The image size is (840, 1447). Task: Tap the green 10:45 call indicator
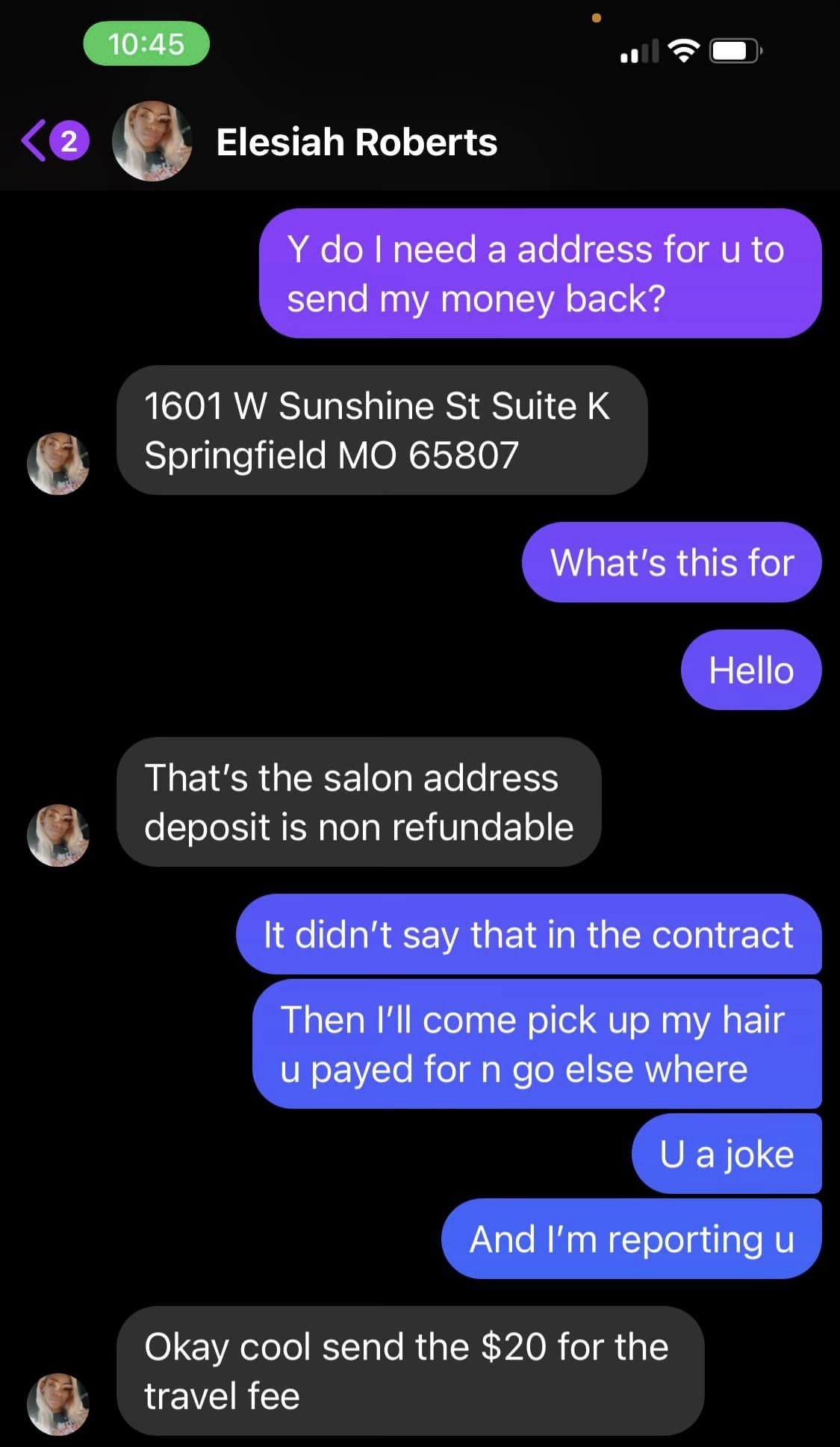[146, 44]
